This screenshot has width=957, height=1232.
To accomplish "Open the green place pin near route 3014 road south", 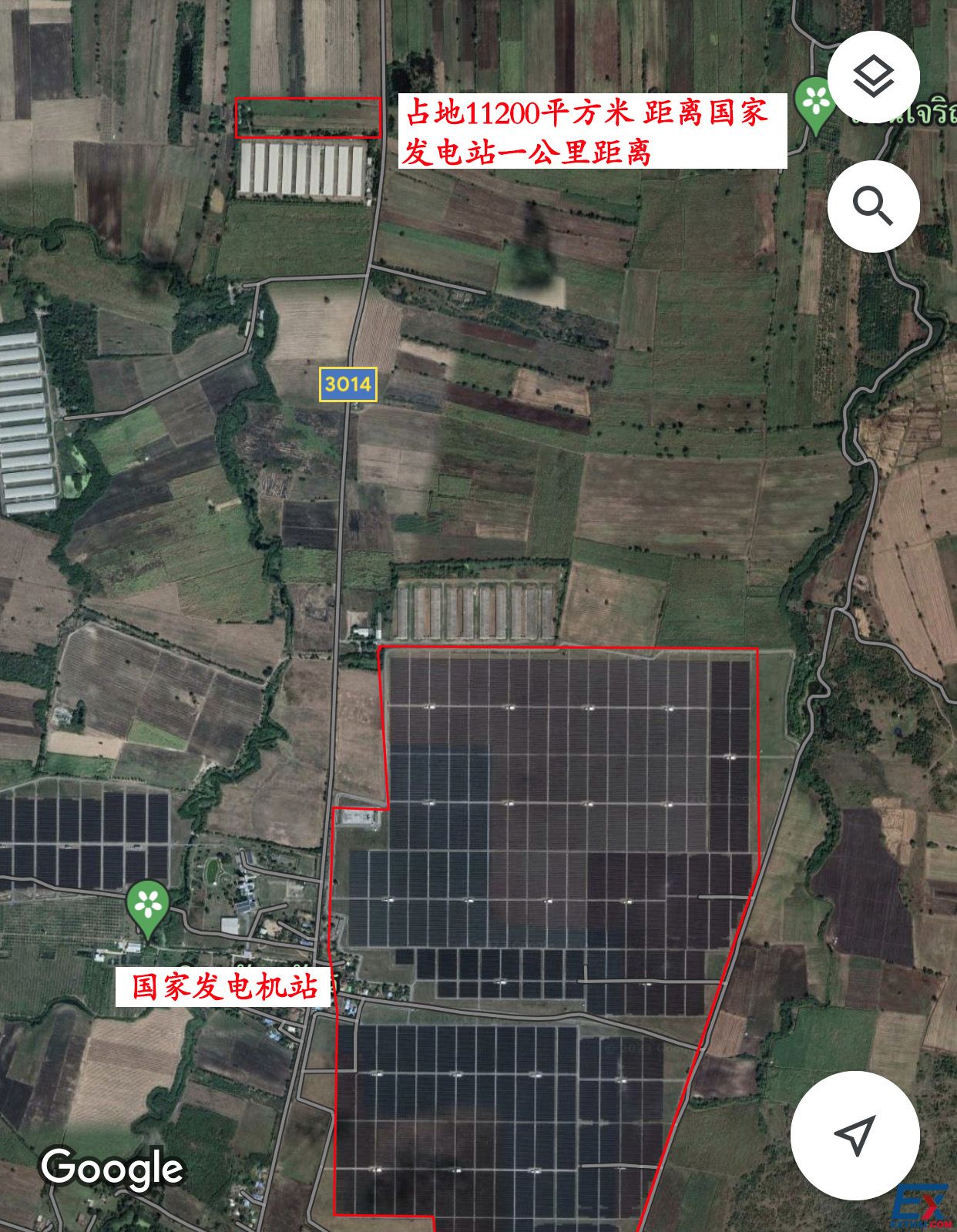I will tap(148, 908).
